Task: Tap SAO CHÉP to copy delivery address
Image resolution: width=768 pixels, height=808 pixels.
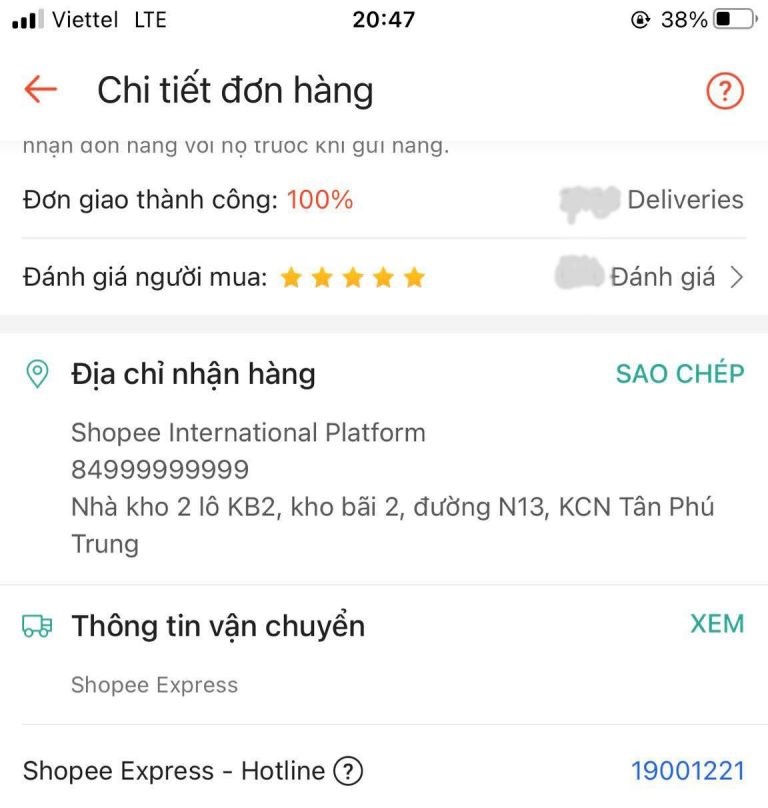Action: click(x=680, y=373)
